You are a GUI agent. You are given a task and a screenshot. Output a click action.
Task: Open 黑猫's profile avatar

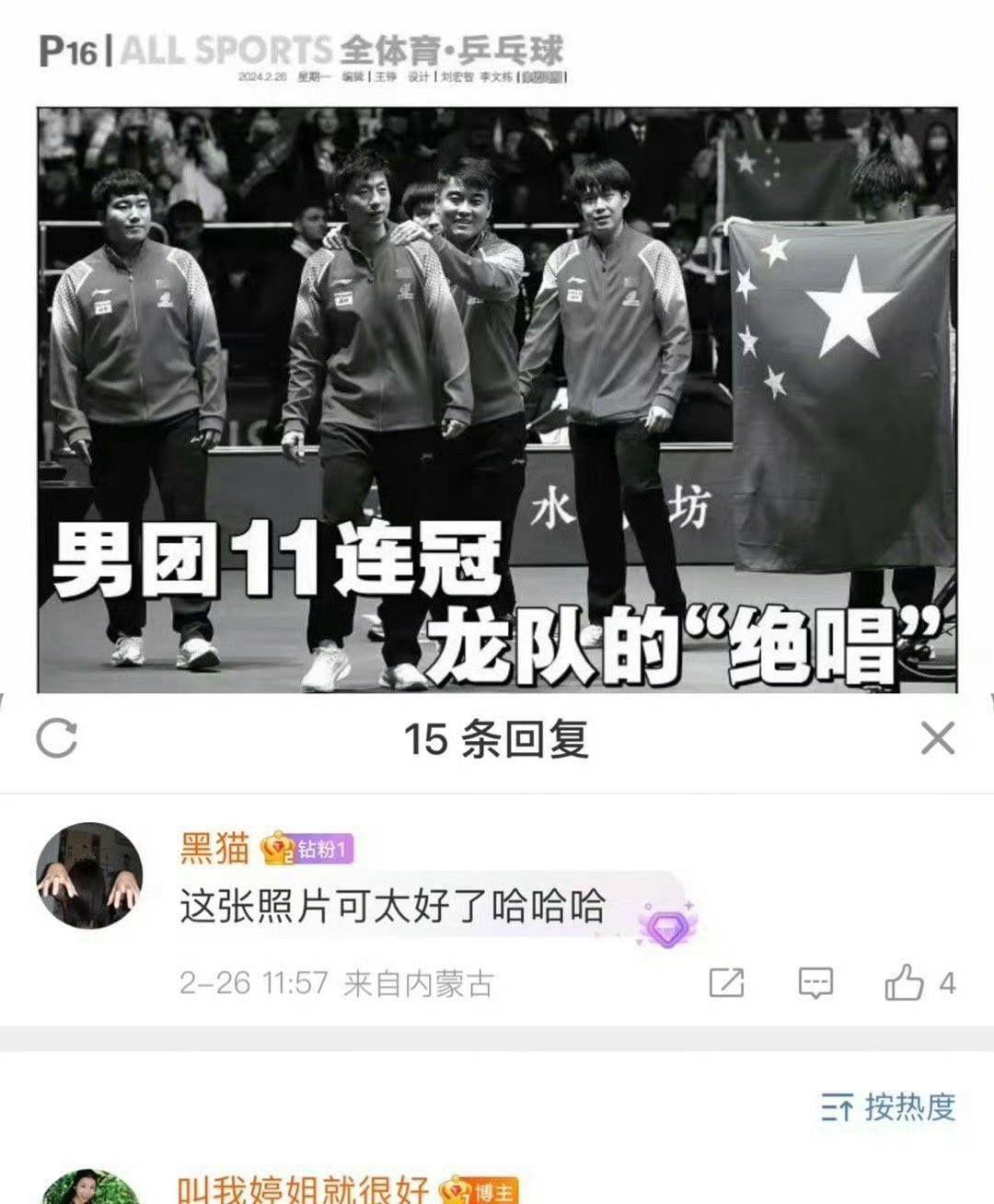[89, 875]
